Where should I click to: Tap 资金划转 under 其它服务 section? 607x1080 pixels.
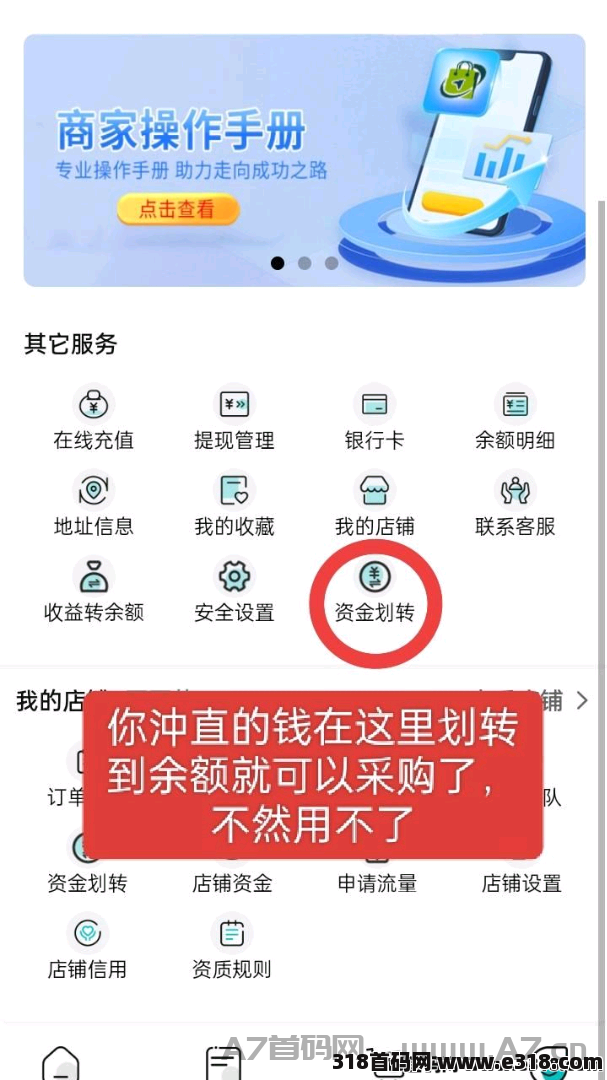[x=375, y=590]
